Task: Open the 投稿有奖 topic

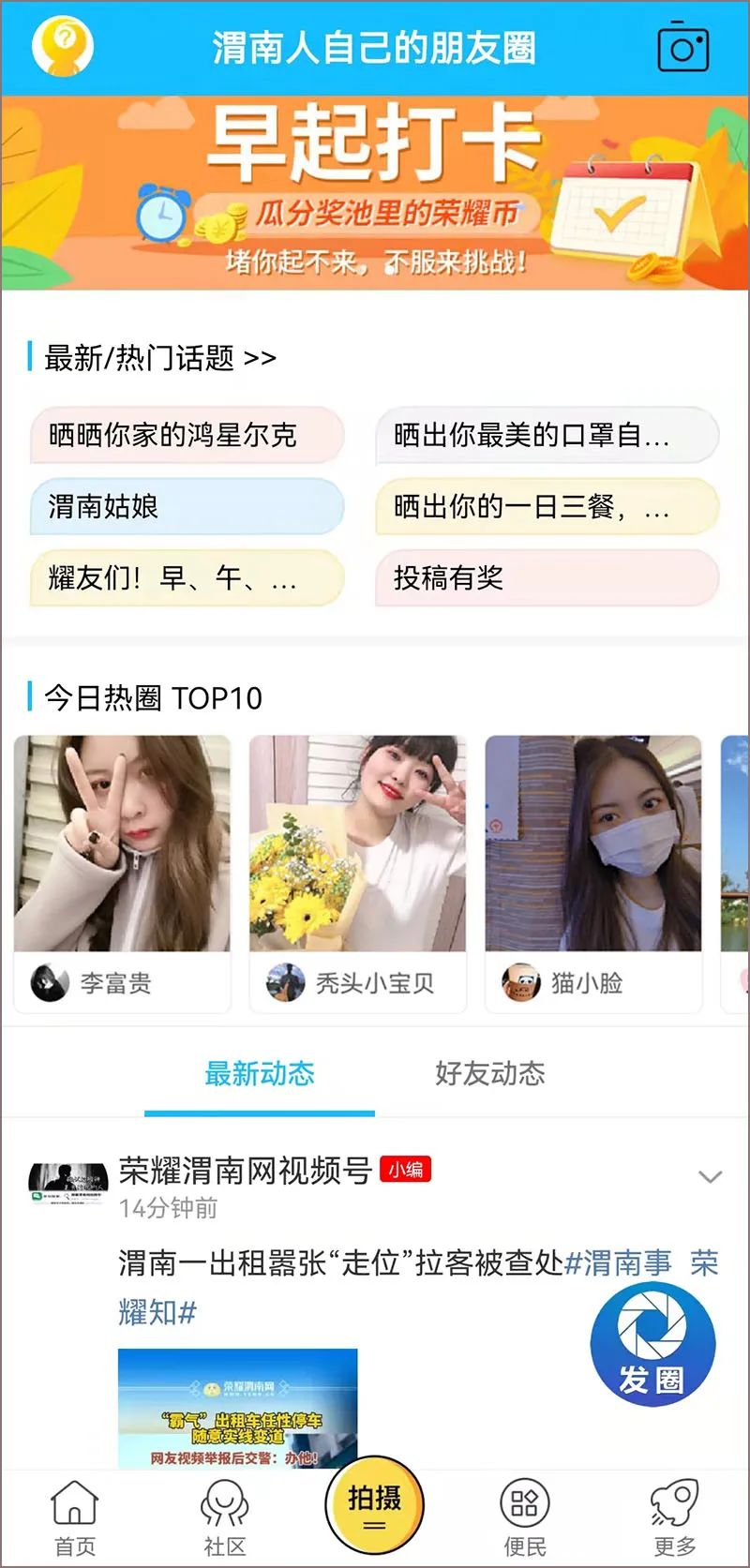Action: 547,578
